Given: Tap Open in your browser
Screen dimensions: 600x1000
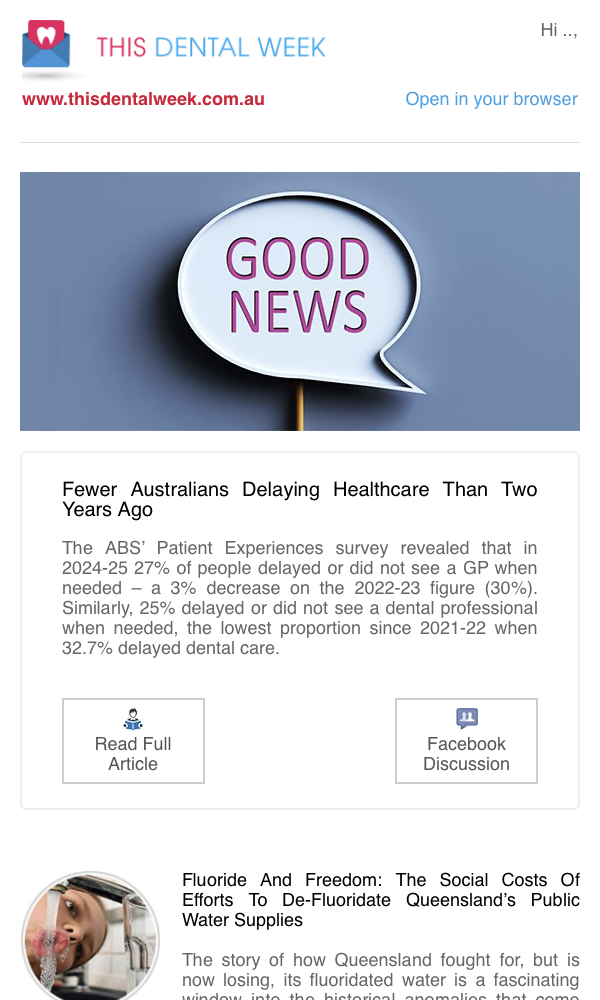Looking at the screenshot, I should click(491, 99).
